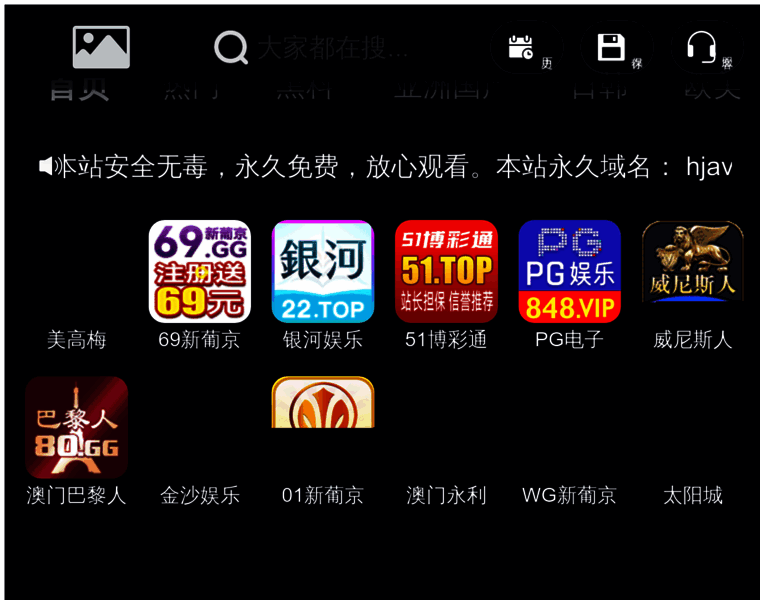
Task: Open the 大家都在搜 search box
Action: (x=330, y=47)
